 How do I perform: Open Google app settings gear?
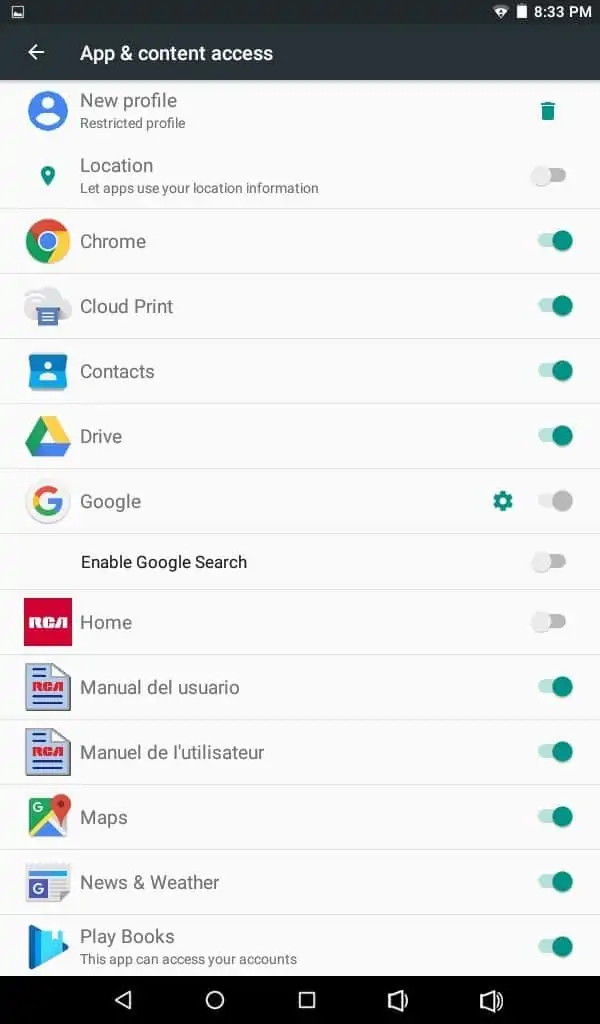pos(503,501)
